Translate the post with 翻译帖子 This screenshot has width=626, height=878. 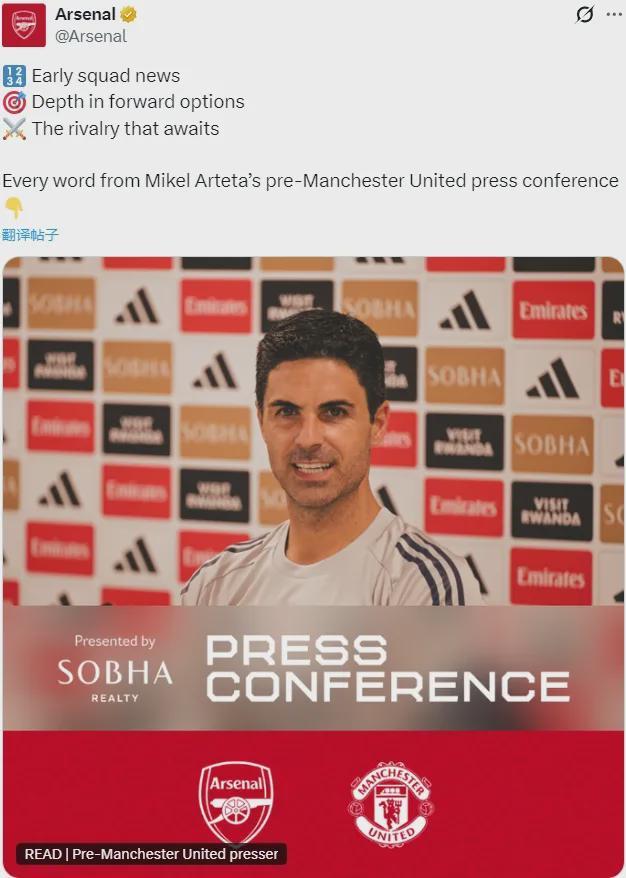[30, 235]
